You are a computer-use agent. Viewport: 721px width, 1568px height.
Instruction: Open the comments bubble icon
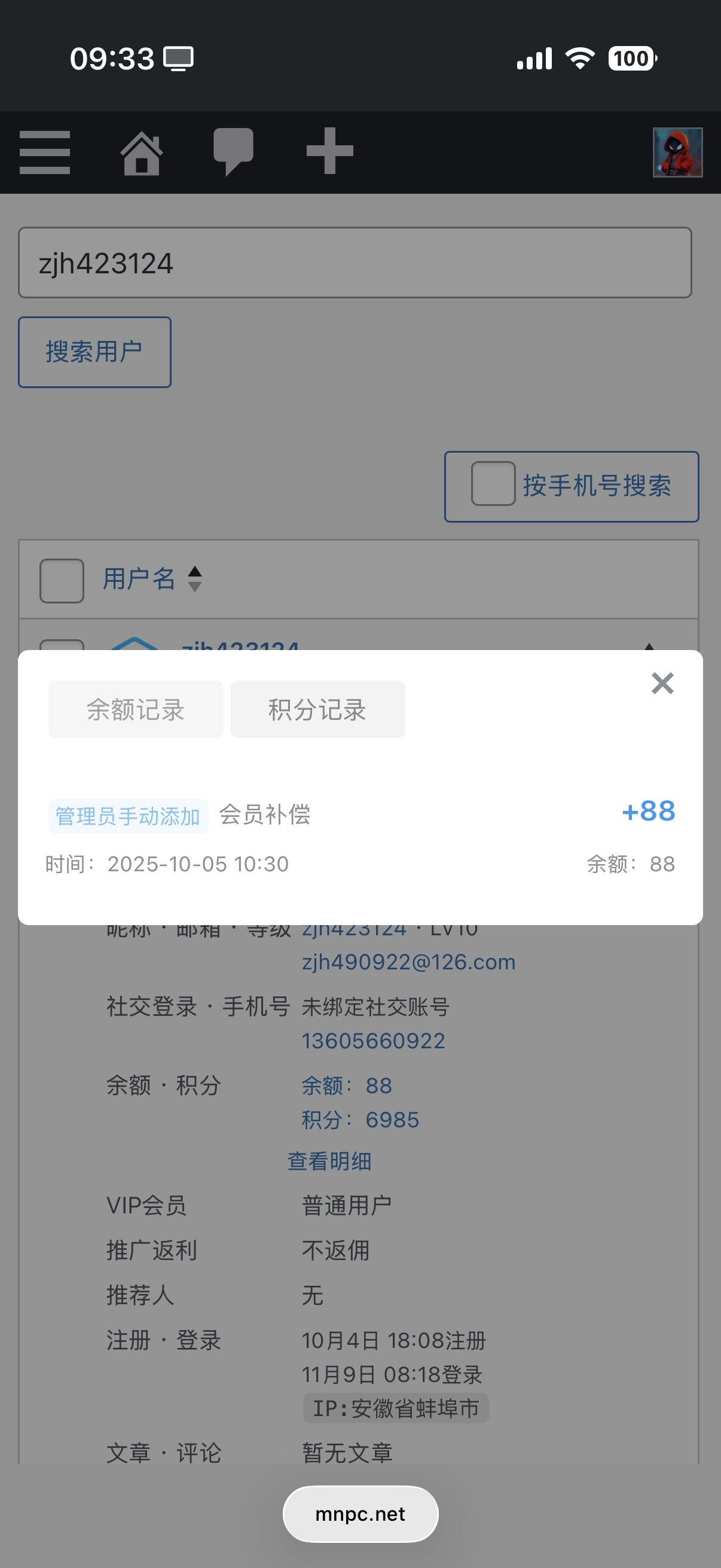tap(233, 152)
